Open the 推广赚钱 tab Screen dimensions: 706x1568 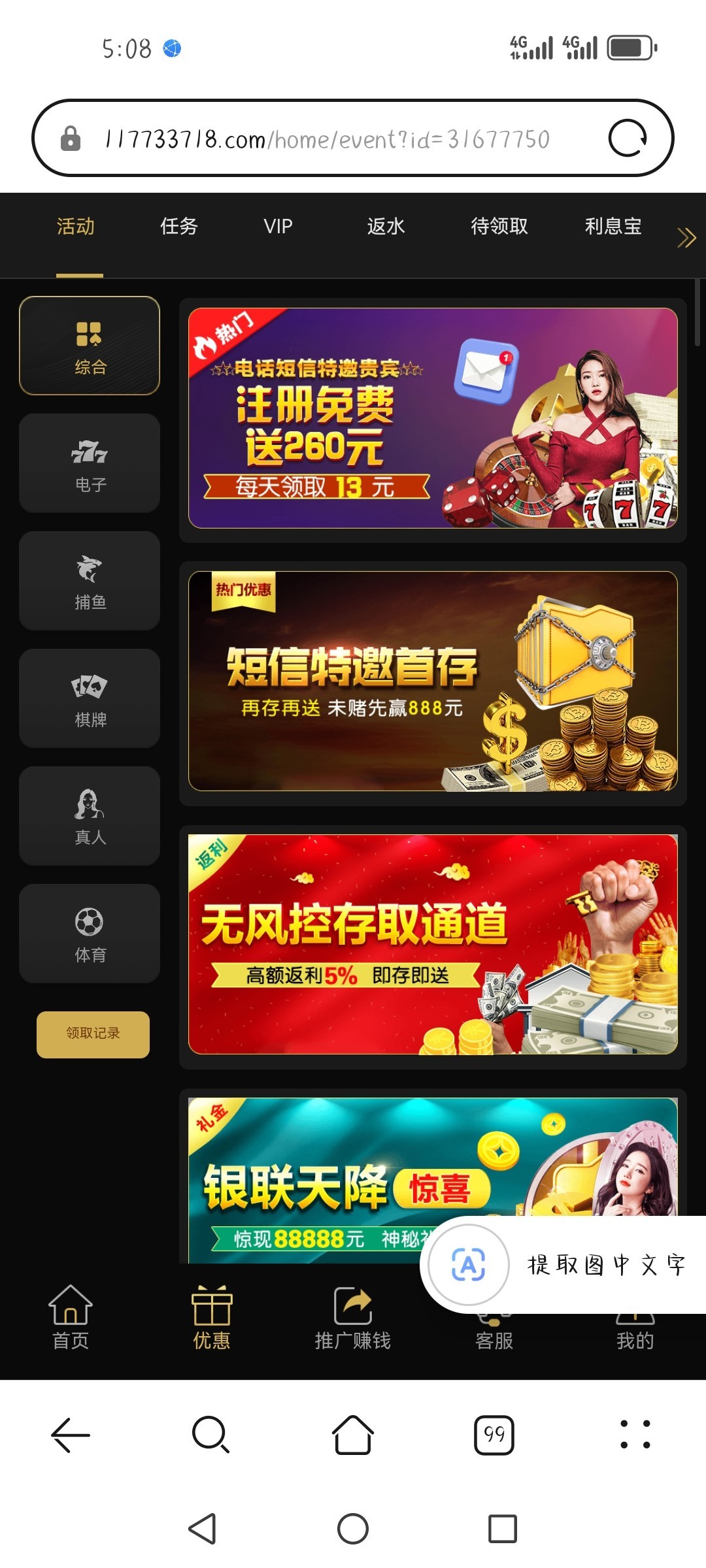click(353, 1317)
